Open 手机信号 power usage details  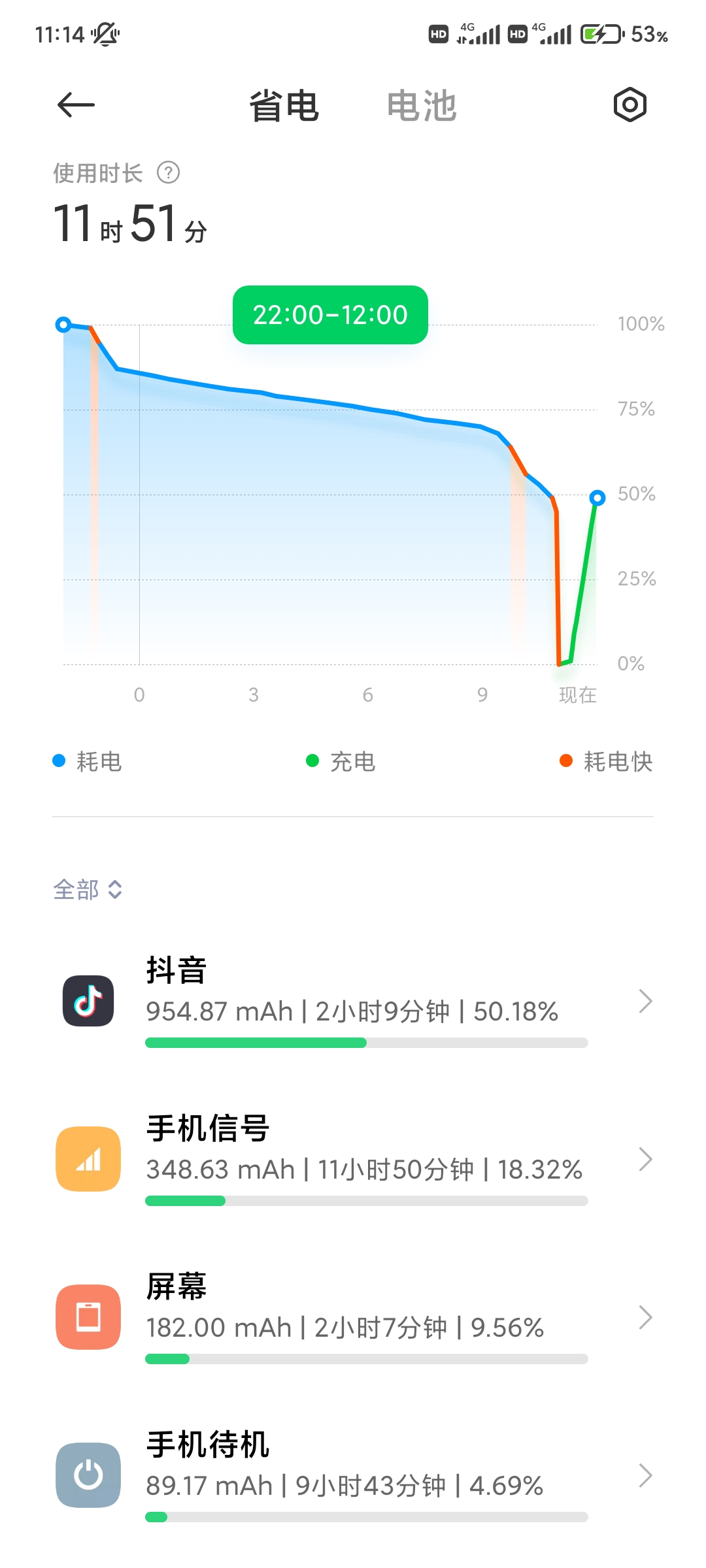pos(353,1160)
